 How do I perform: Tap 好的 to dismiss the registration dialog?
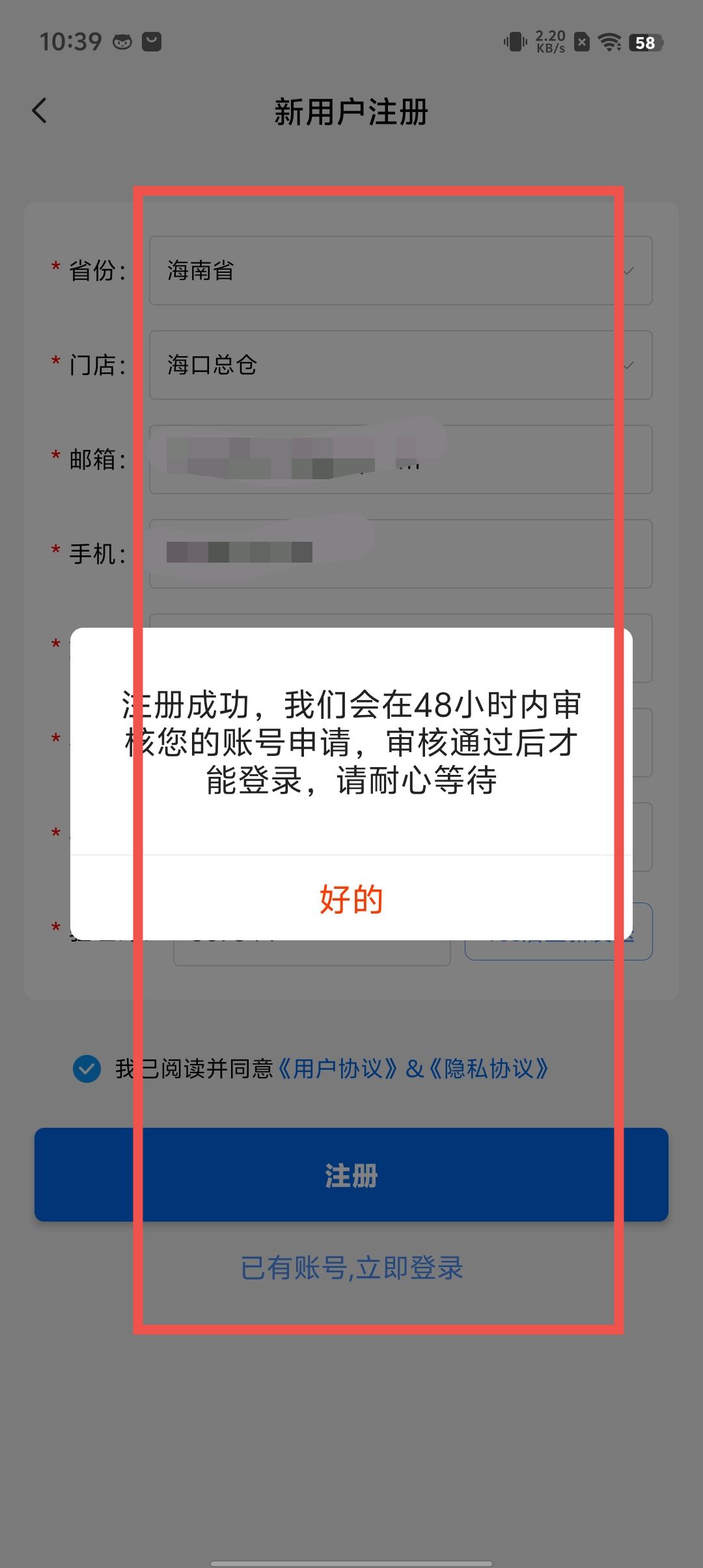coord(351,899)
